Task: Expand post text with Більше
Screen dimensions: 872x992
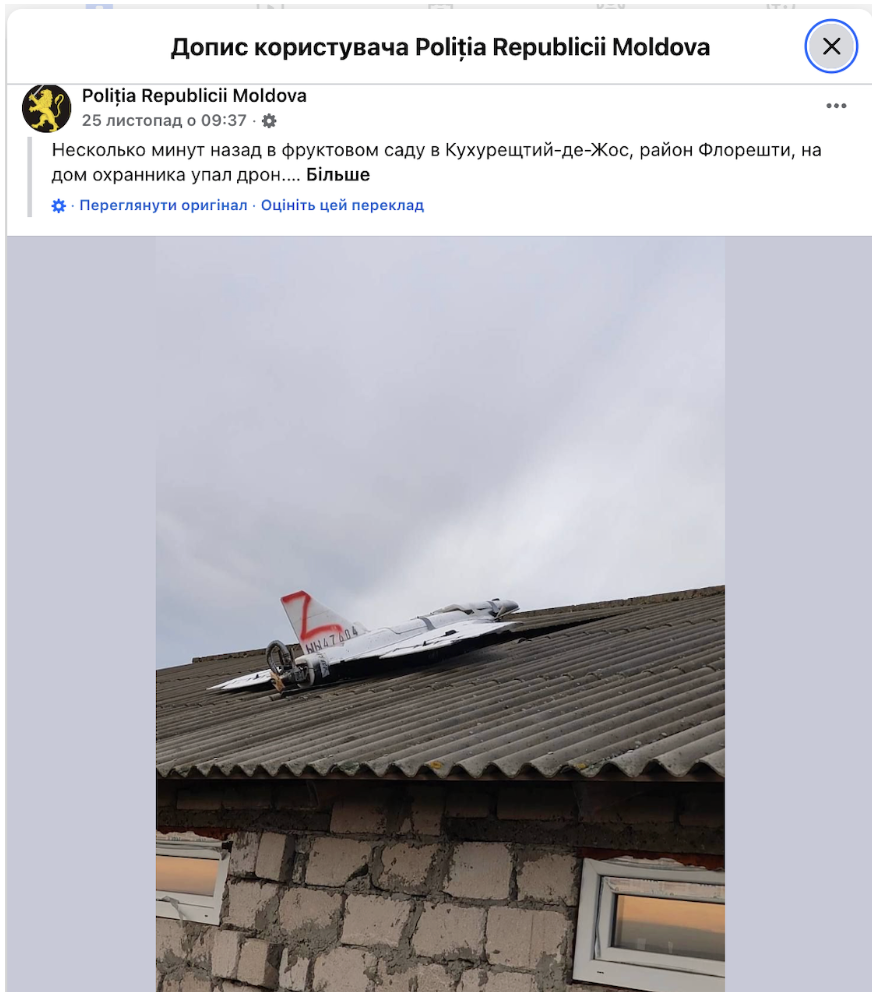Action: (x=338, y=175)
